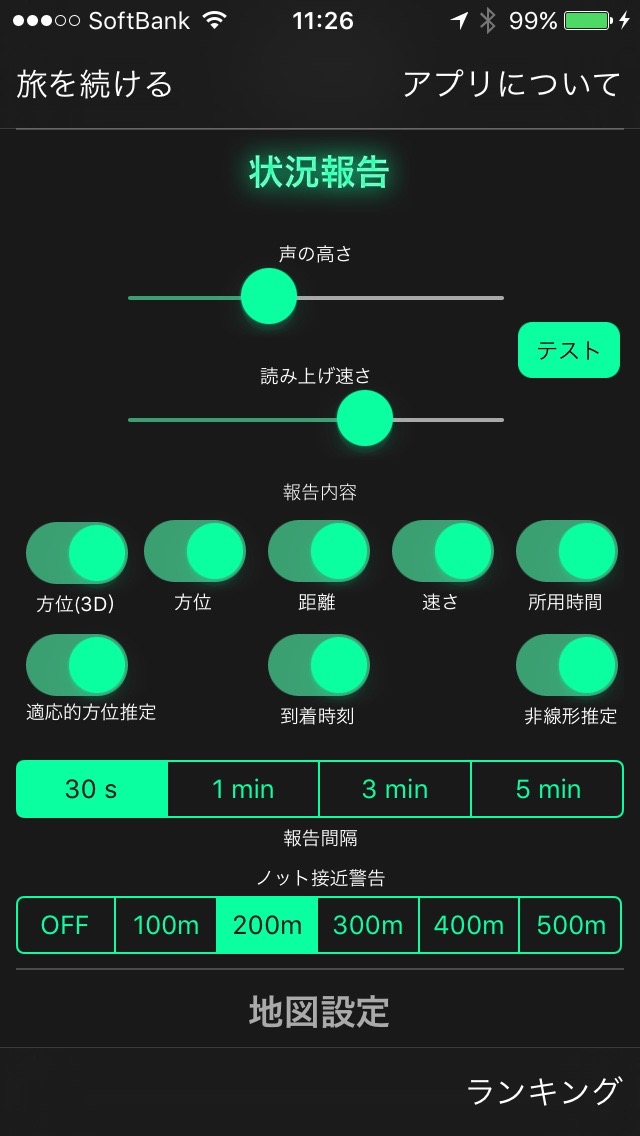Tap the 読み上げ速さ slider handle

coord(365,418)
